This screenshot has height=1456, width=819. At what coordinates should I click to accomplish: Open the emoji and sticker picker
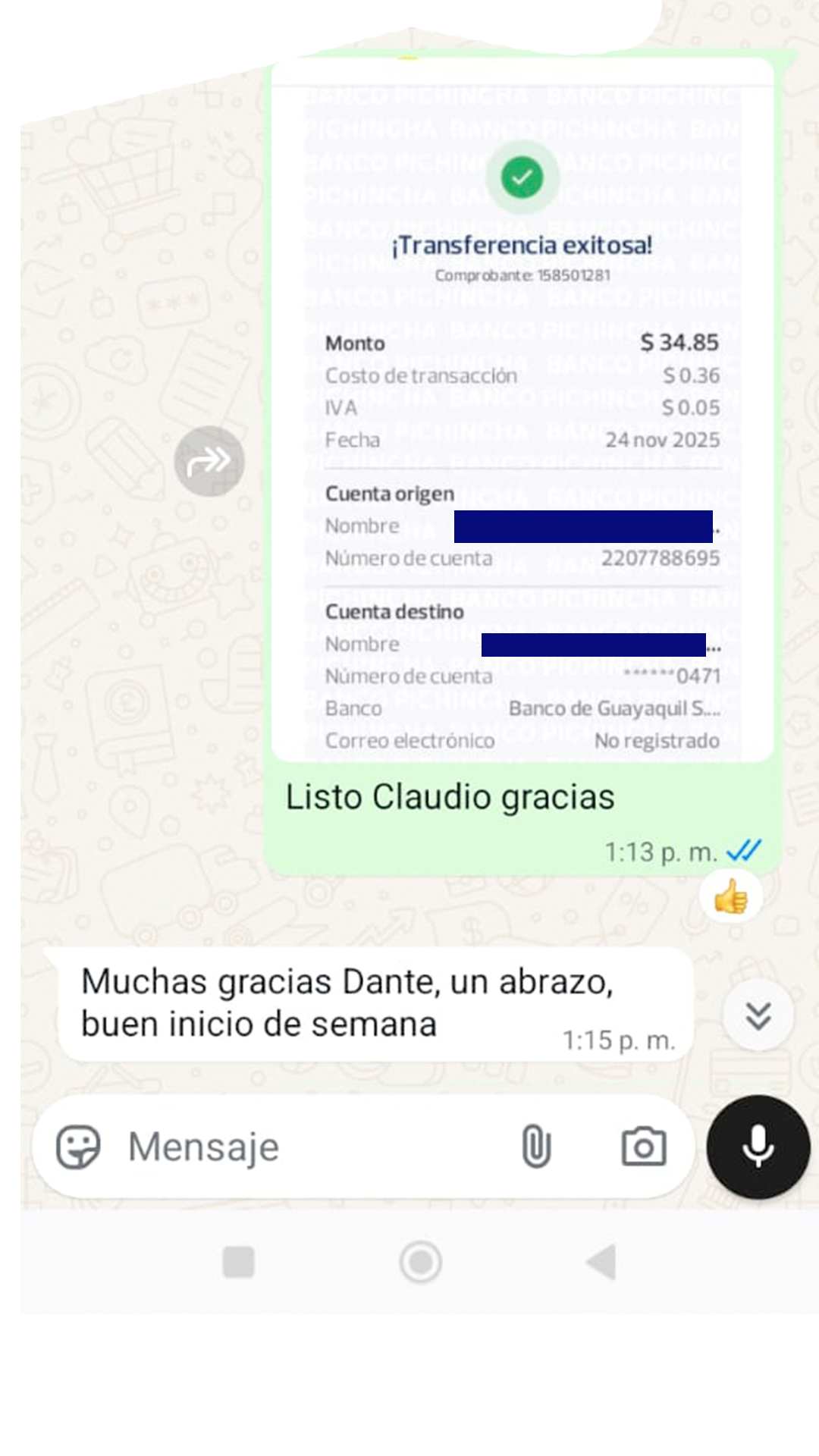78,1147
